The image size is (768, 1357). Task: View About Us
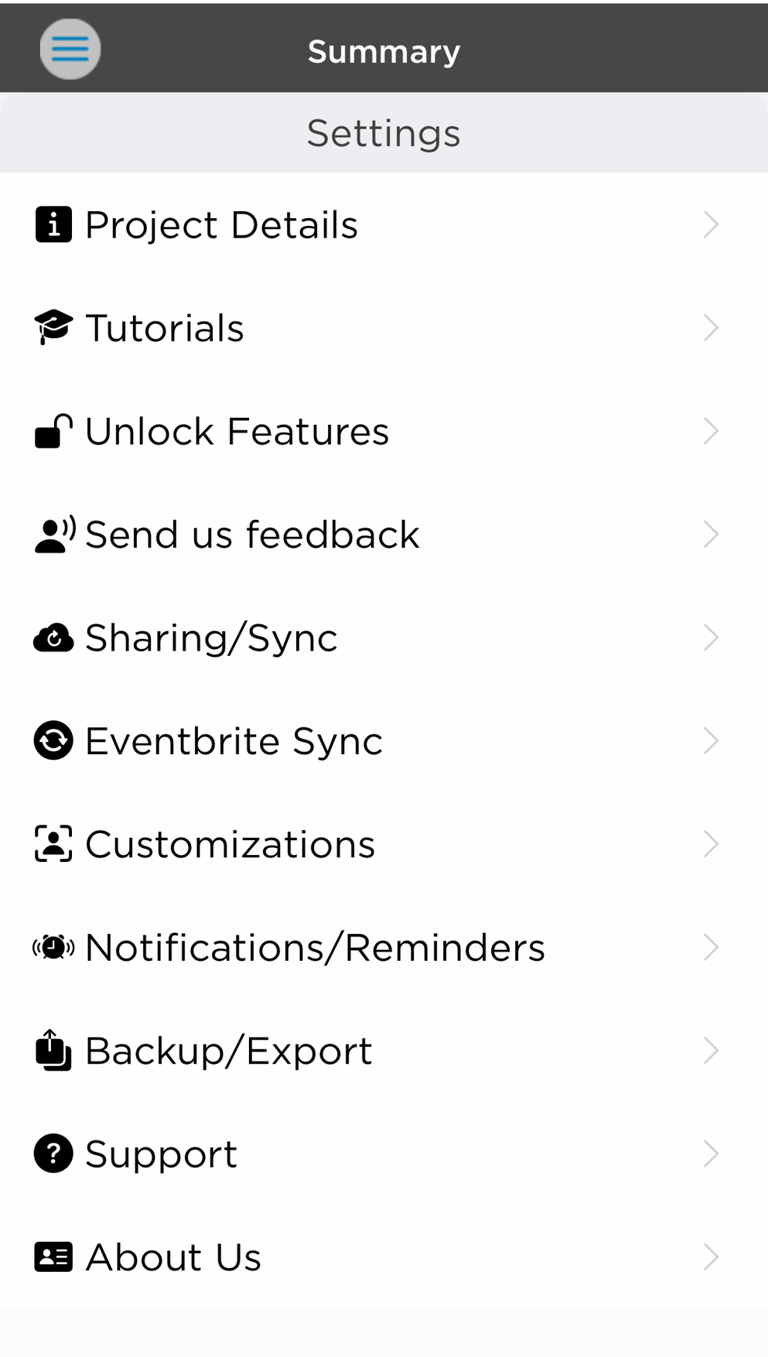pyautogui.click(x=384, y=1257)
